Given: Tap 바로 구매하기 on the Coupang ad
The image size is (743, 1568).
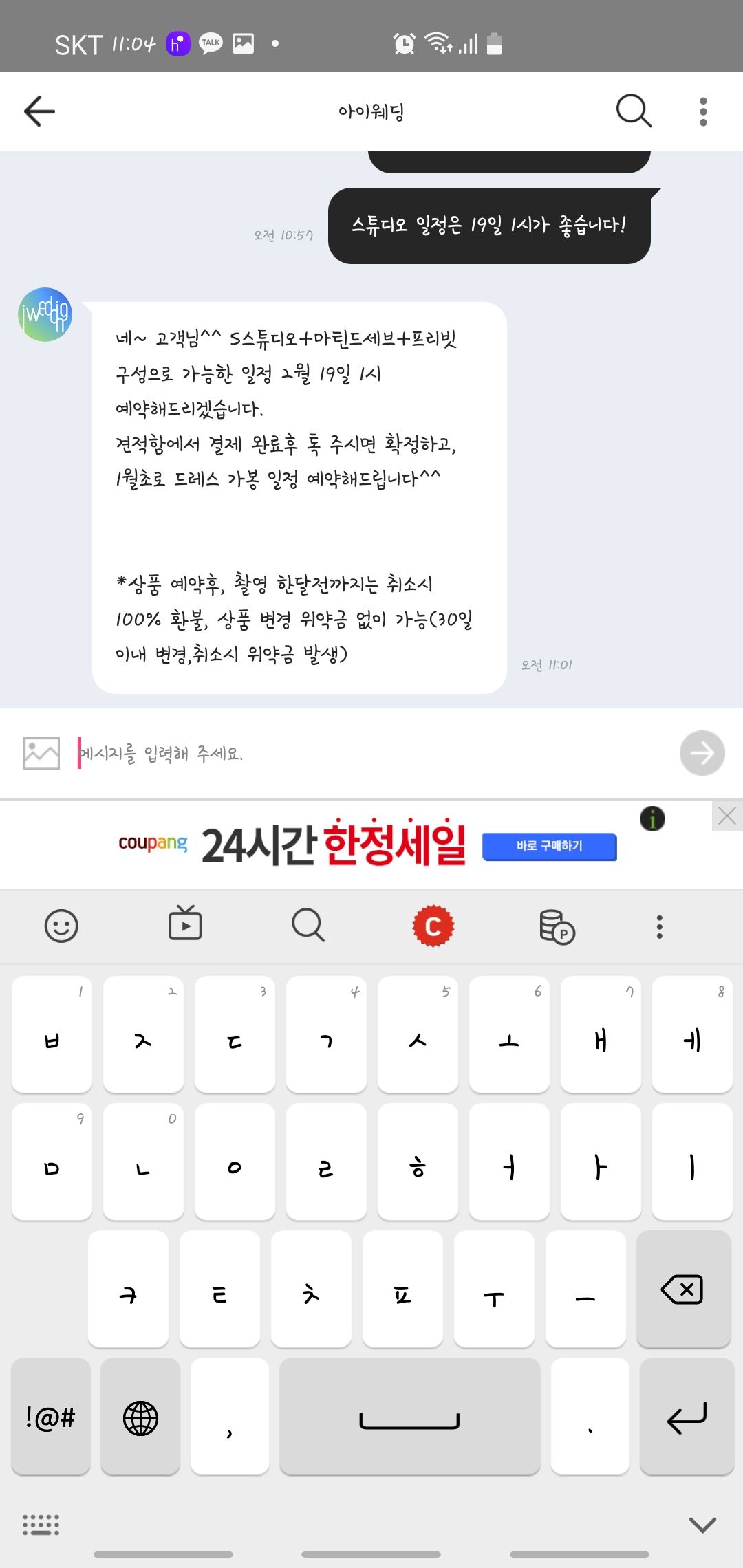Looking at the screenshot, I should click(549, 846).
